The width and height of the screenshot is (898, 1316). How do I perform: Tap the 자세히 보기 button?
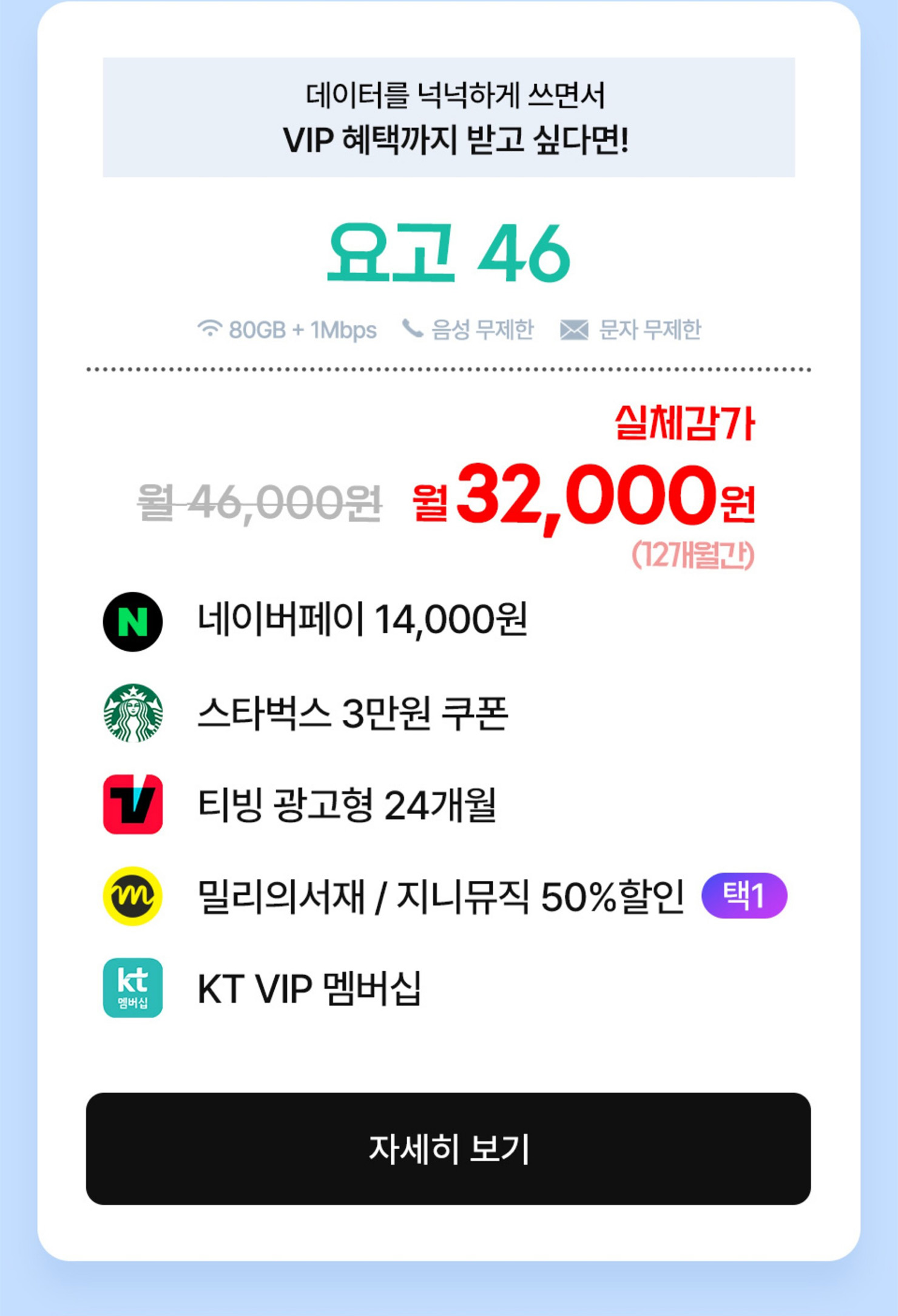tap(448, 1148)
